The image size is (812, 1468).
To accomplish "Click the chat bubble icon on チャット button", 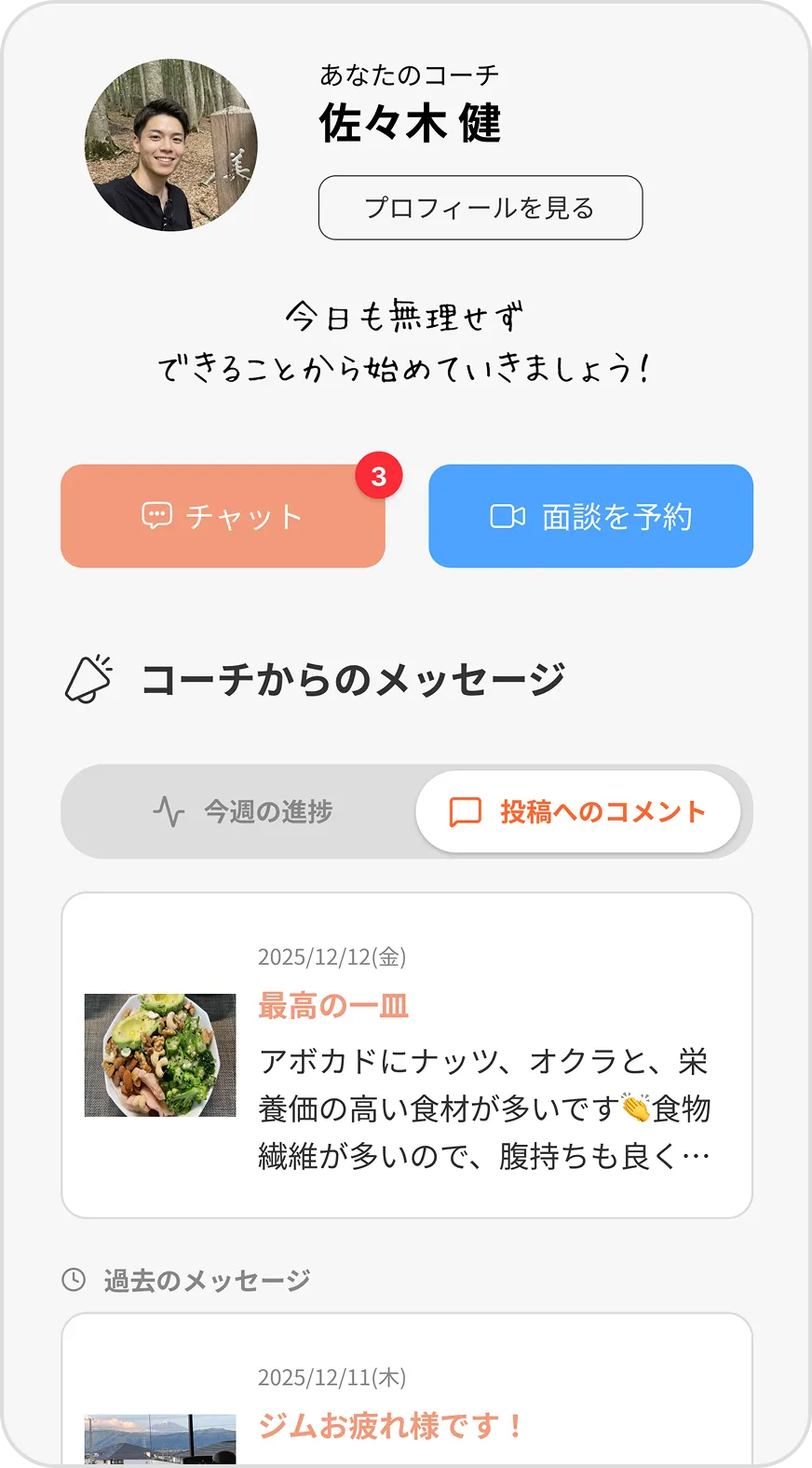I will (x=160, y=515).
